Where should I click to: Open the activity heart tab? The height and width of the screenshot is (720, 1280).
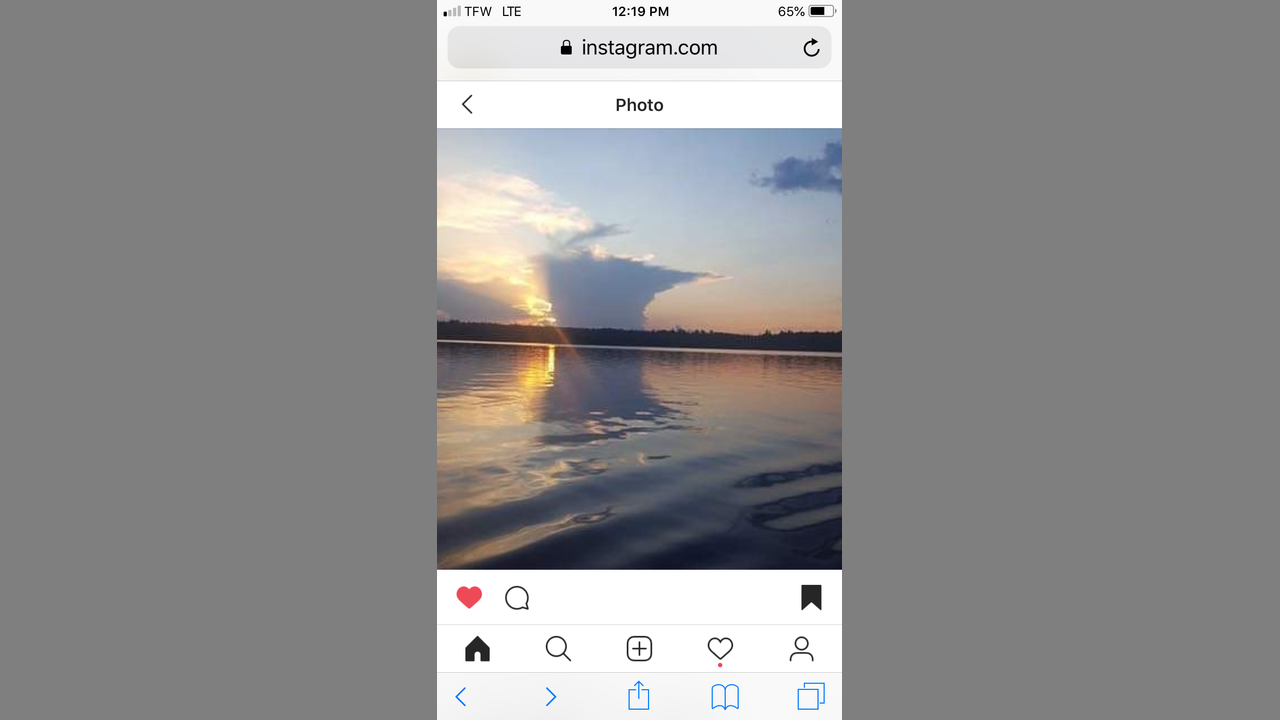click(x=720, y=649)
